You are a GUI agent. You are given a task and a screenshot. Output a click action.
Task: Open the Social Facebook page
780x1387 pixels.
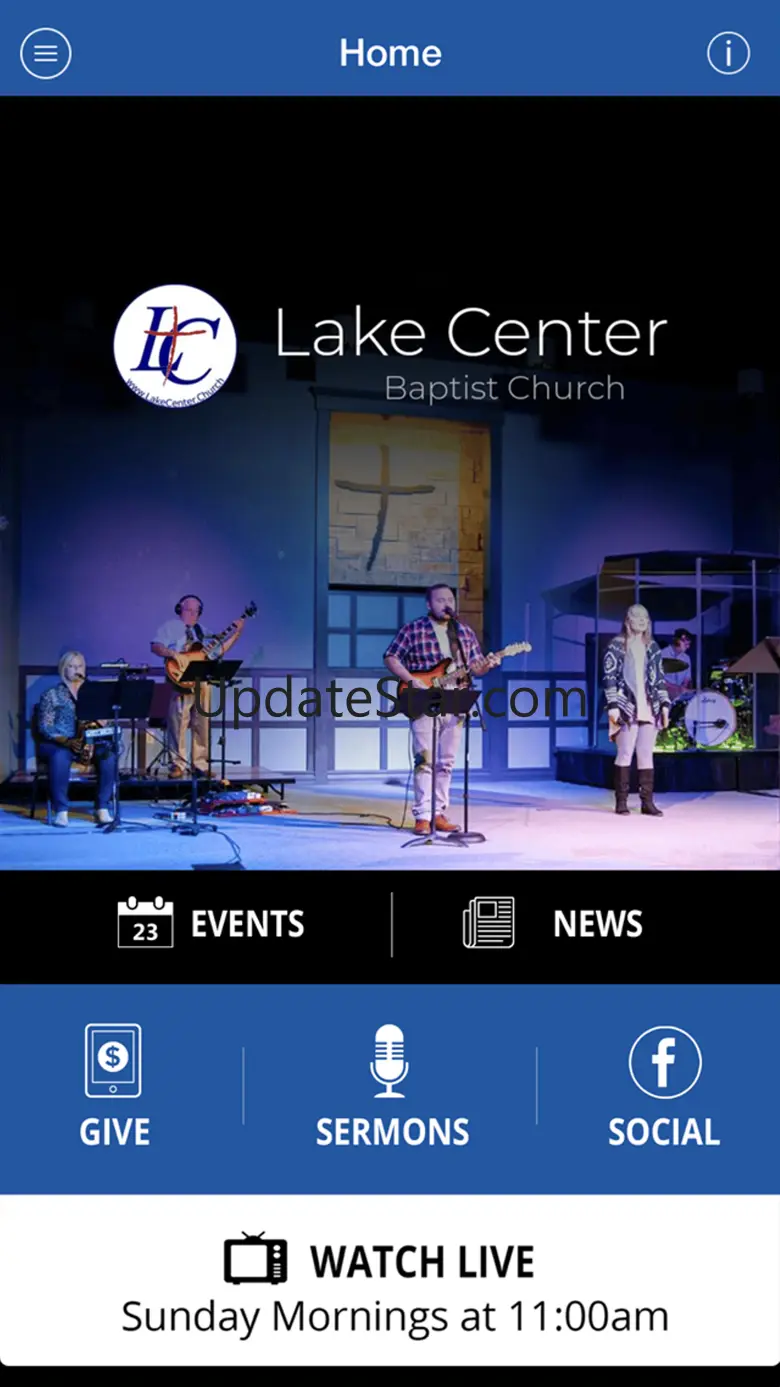[x=664, y=1086]
